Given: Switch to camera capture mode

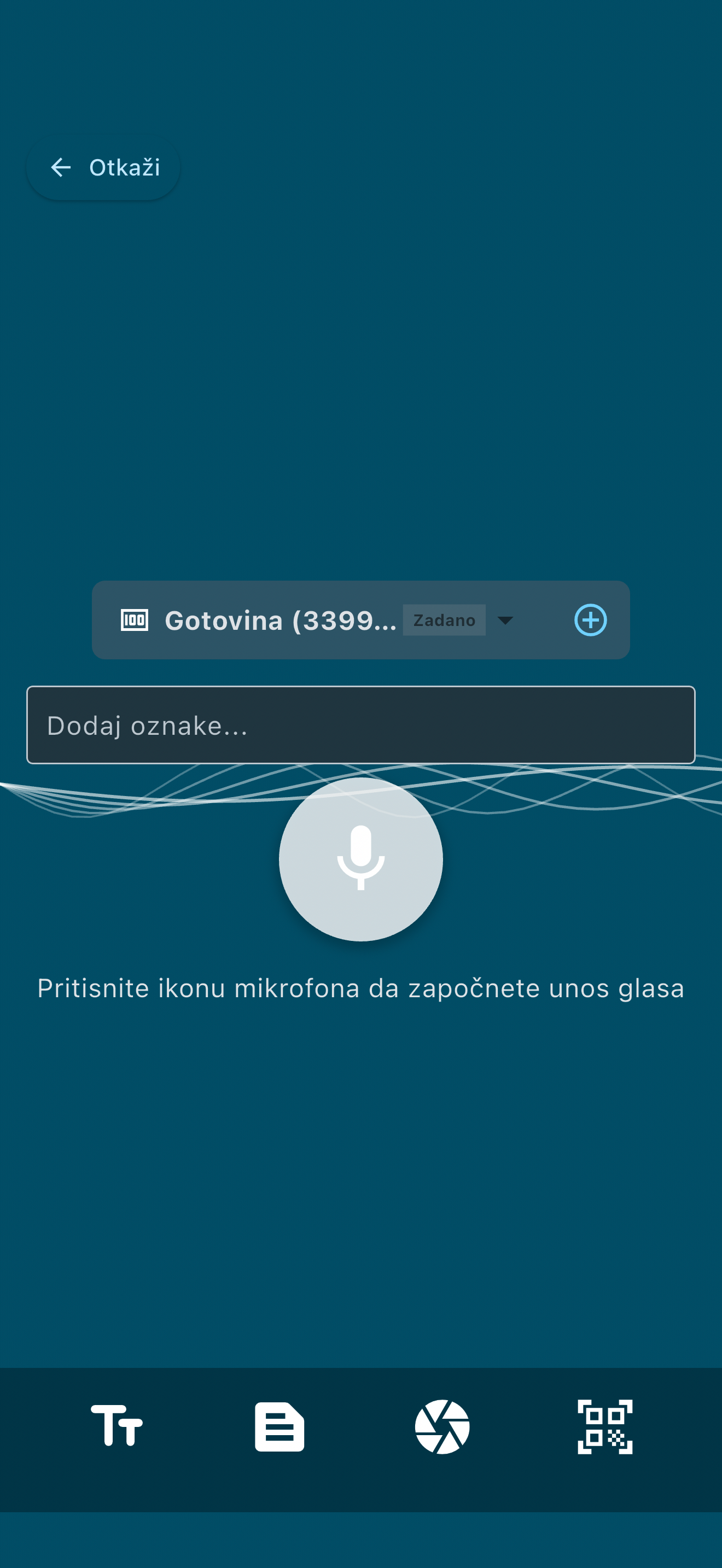Looking at the screenshot, I should 442,1426.
